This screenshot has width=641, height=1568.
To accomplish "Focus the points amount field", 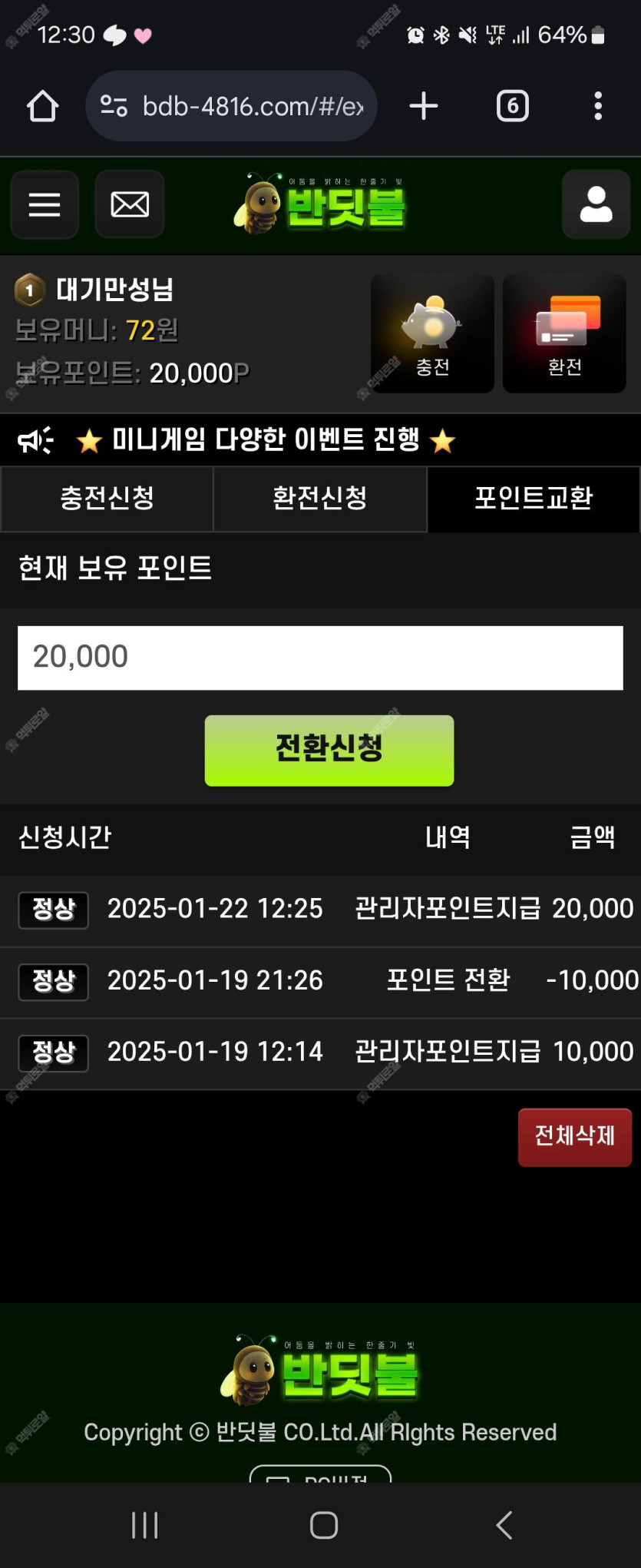I will pyautogui.click(x=320, y=658).
